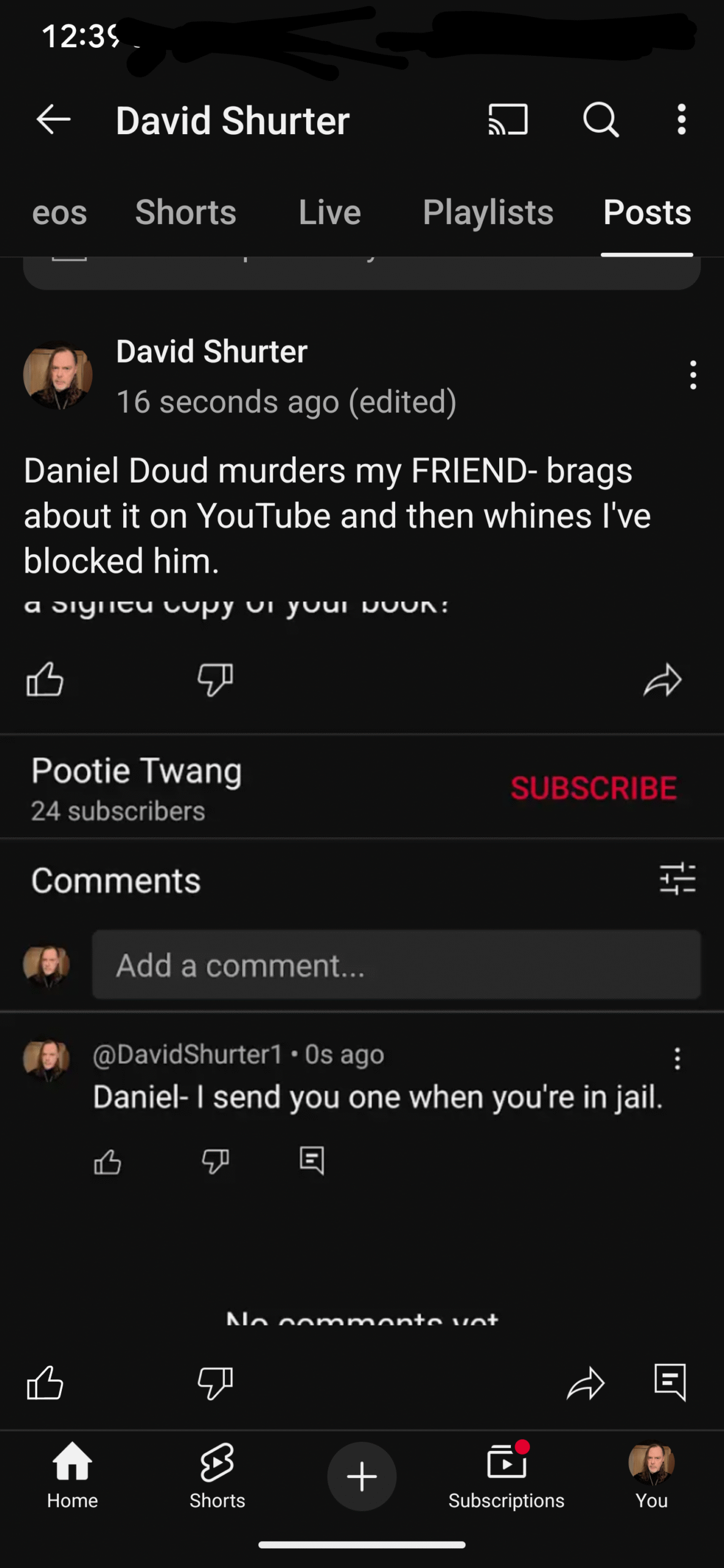Switch to the Shorts channel tab
The height and width of the screenshot is (1568, 724).
(x=186, y=212)
